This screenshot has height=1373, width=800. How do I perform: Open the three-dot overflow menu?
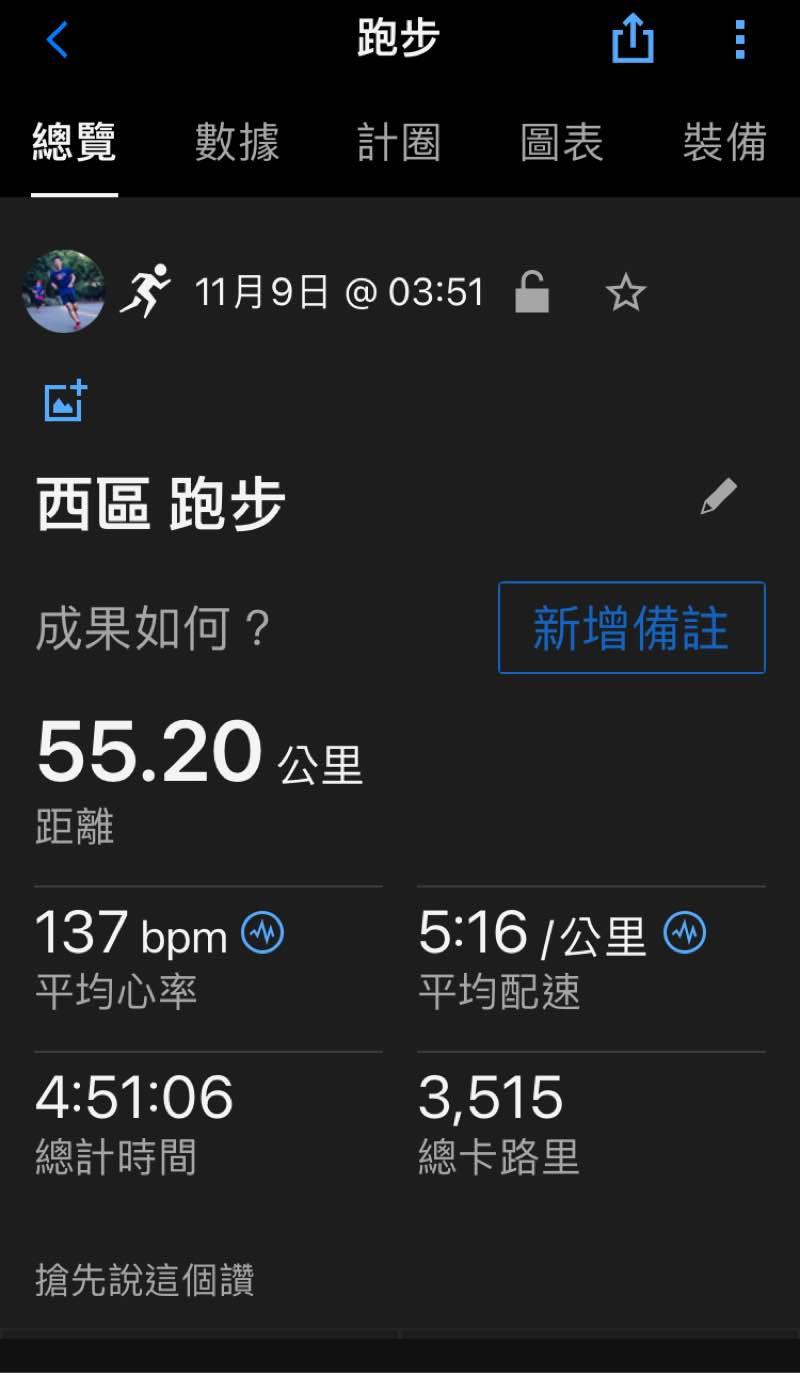[x=740, y=41]
